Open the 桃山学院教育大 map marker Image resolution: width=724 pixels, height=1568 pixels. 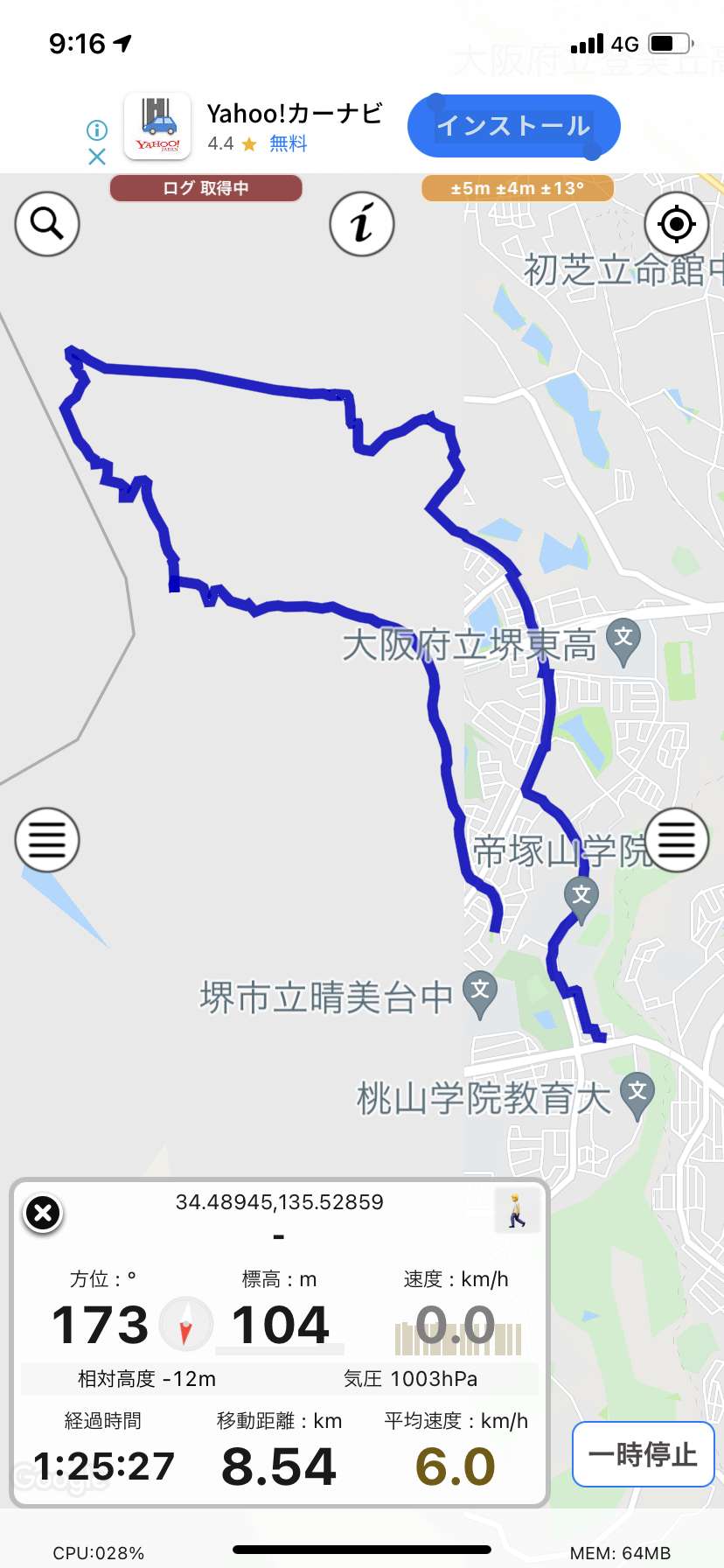[x=637, y=1093]
